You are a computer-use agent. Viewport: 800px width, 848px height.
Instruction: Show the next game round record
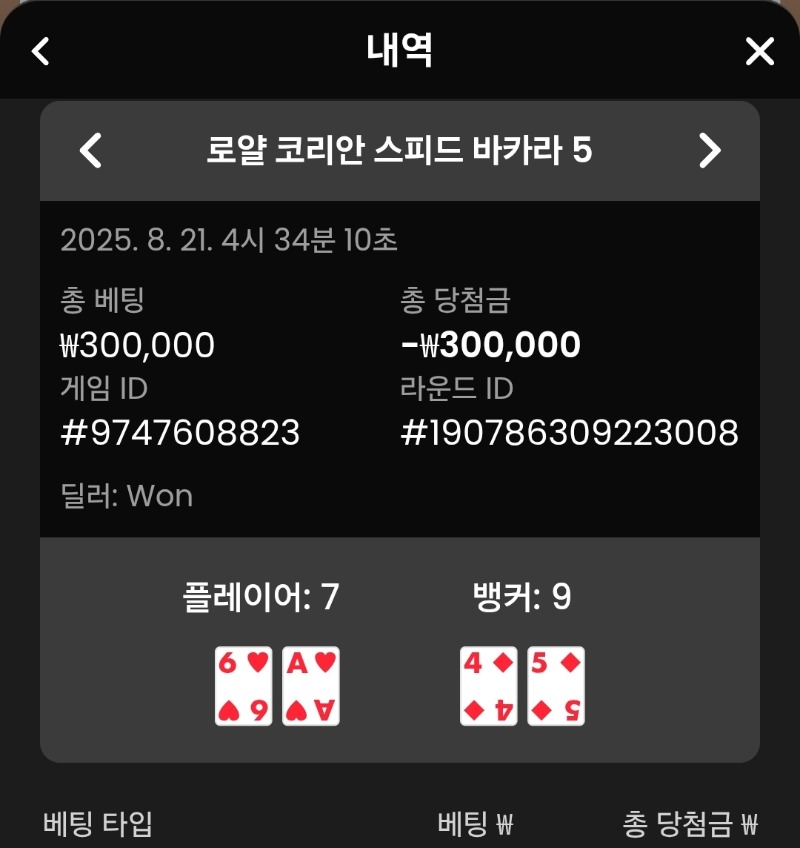pos(709,151)
